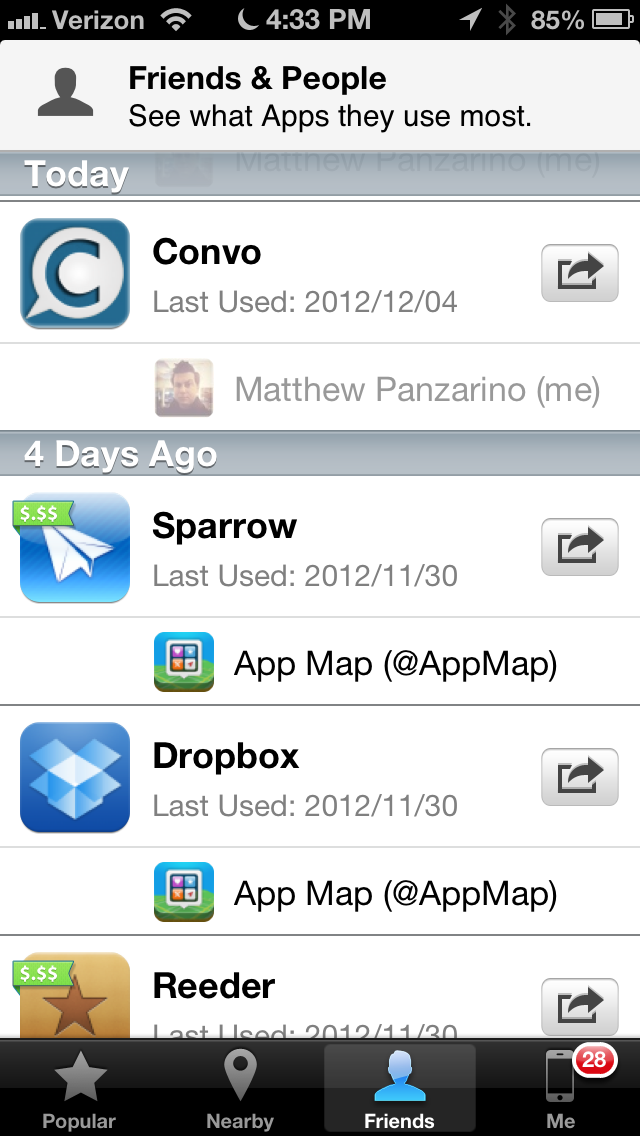Share the Reeder app
640x1136 pixels.
tap(580, 1007)
